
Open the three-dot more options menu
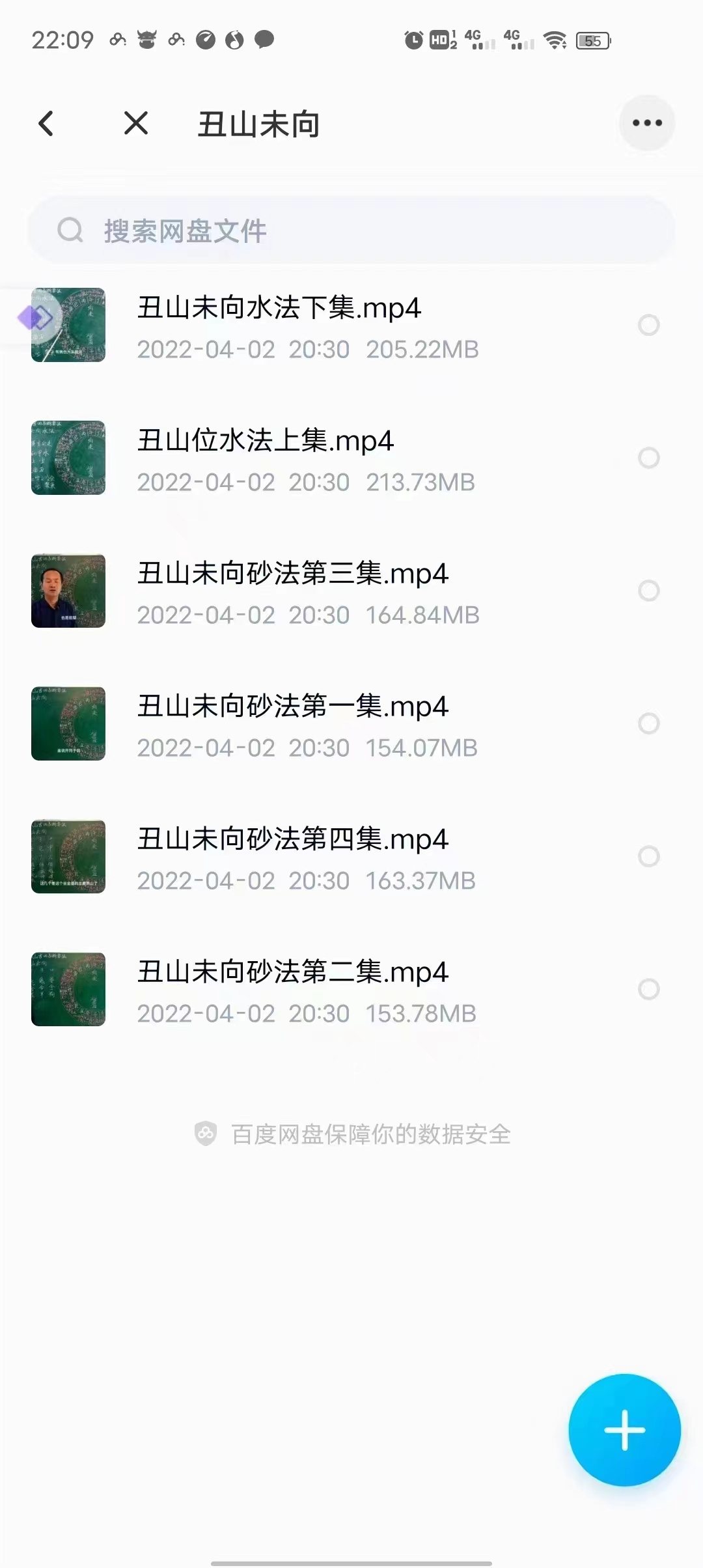(x=647, y=122)
